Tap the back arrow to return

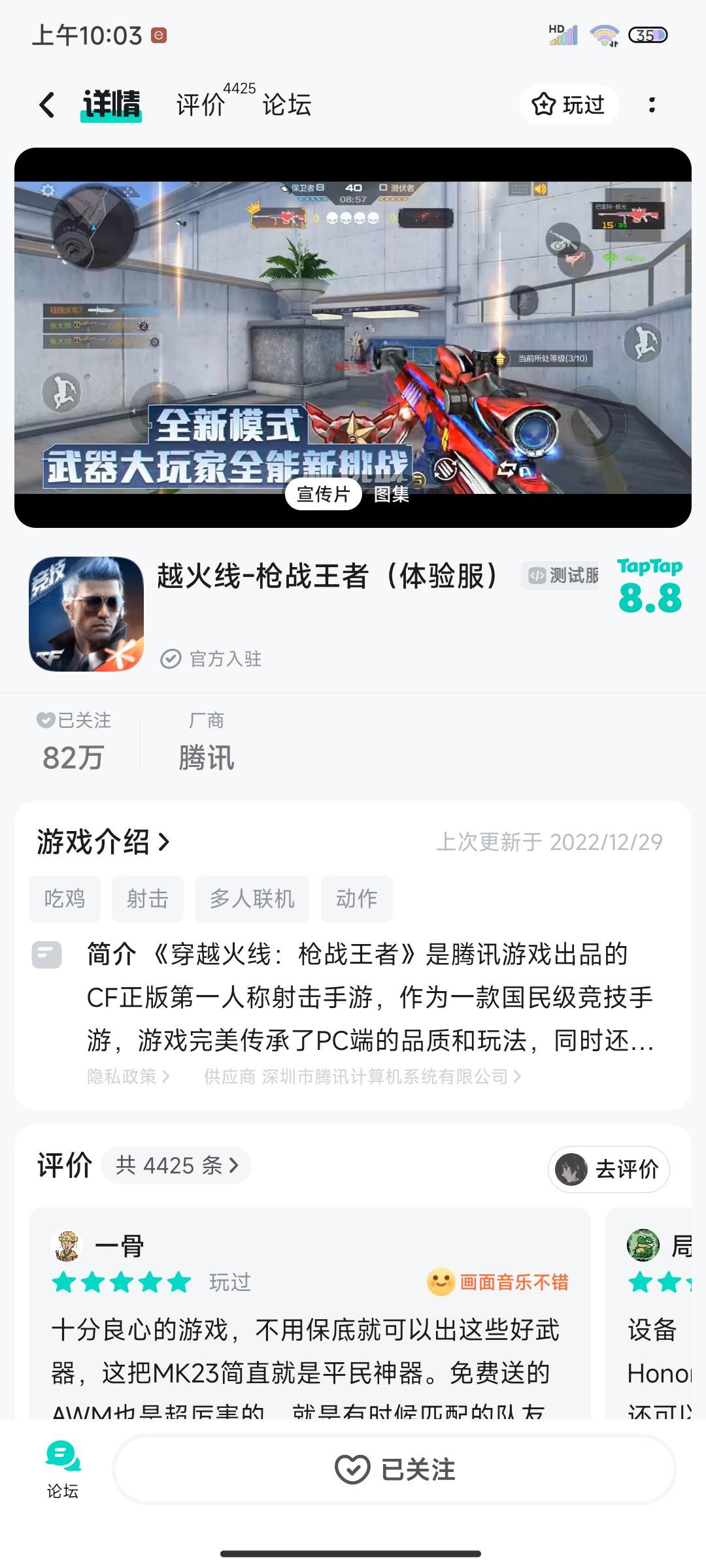click(x=47, y=105)
